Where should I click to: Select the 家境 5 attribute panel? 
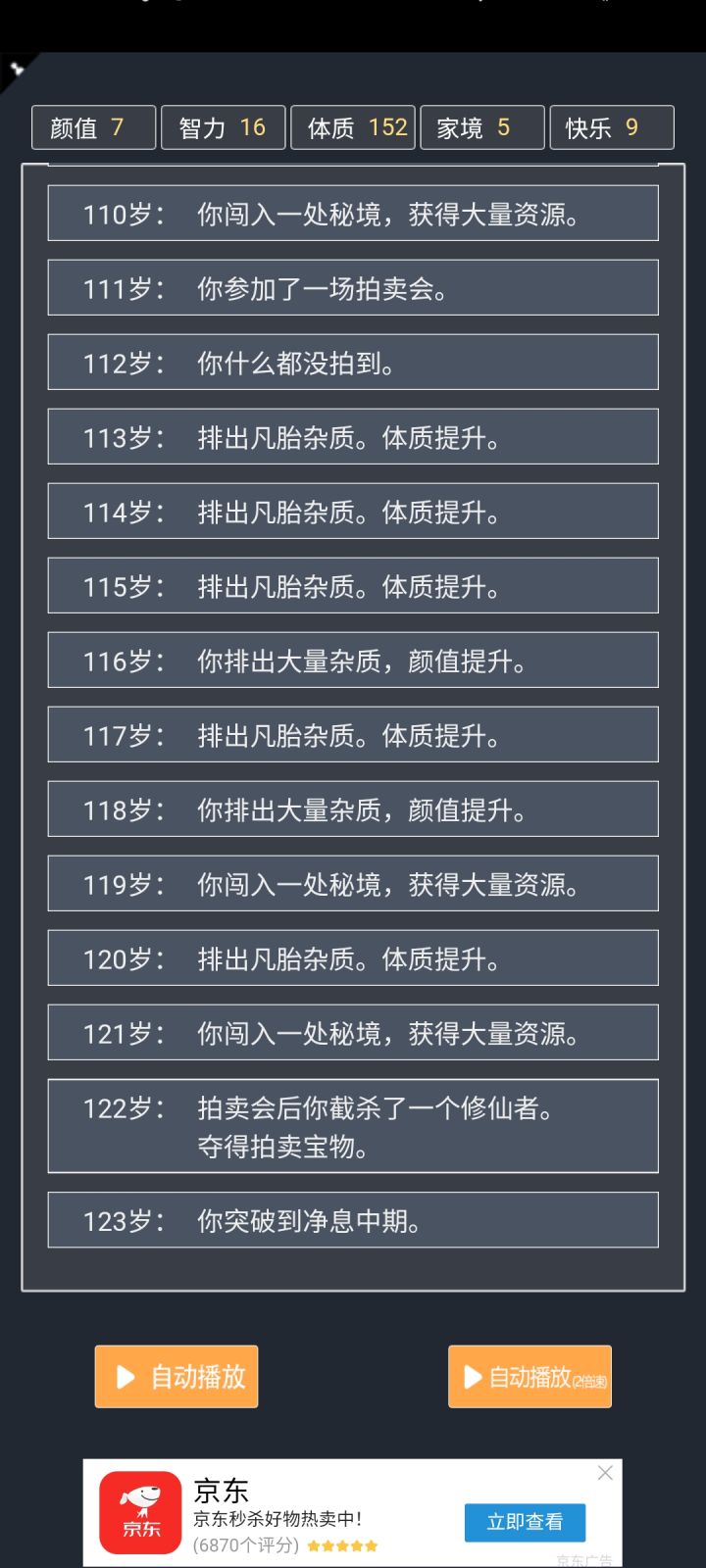[481, 127]
